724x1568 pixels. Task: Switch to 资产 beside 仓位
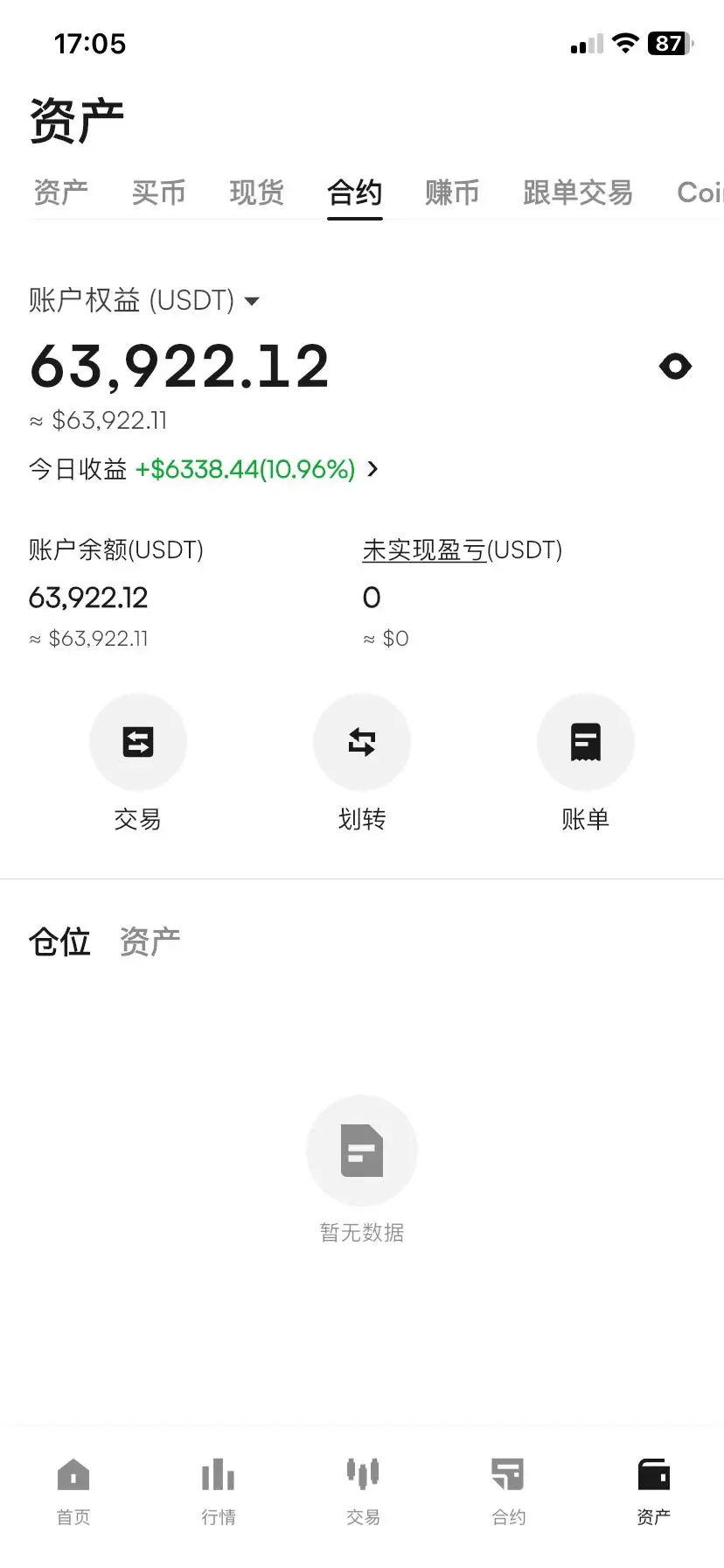(x=150, y=942)
